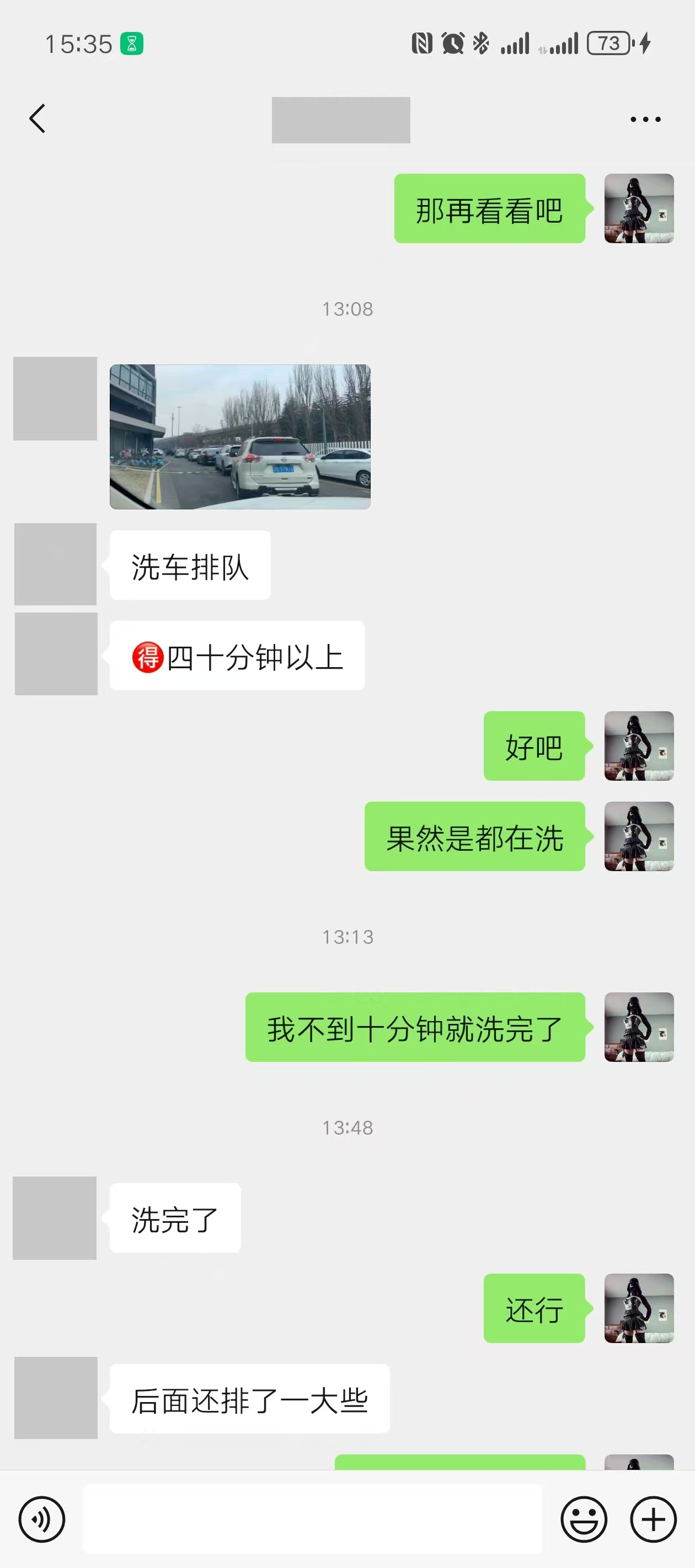
Task: Open contact avatar next to 洗完了
Action: click(x=55, y=1217)
